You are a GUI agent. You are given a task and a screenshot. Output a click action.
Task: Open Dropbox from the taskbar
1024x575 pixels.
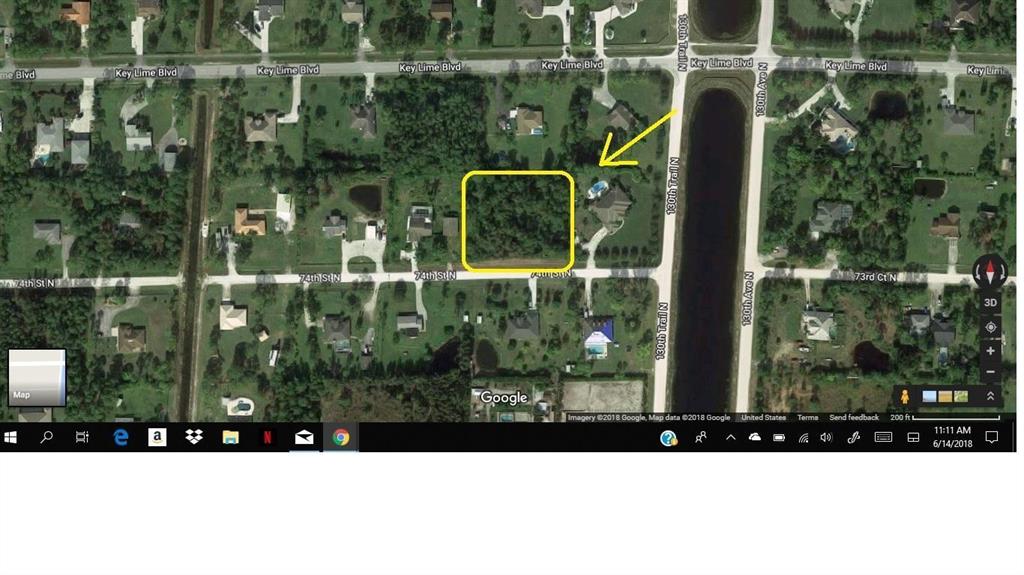194,437
